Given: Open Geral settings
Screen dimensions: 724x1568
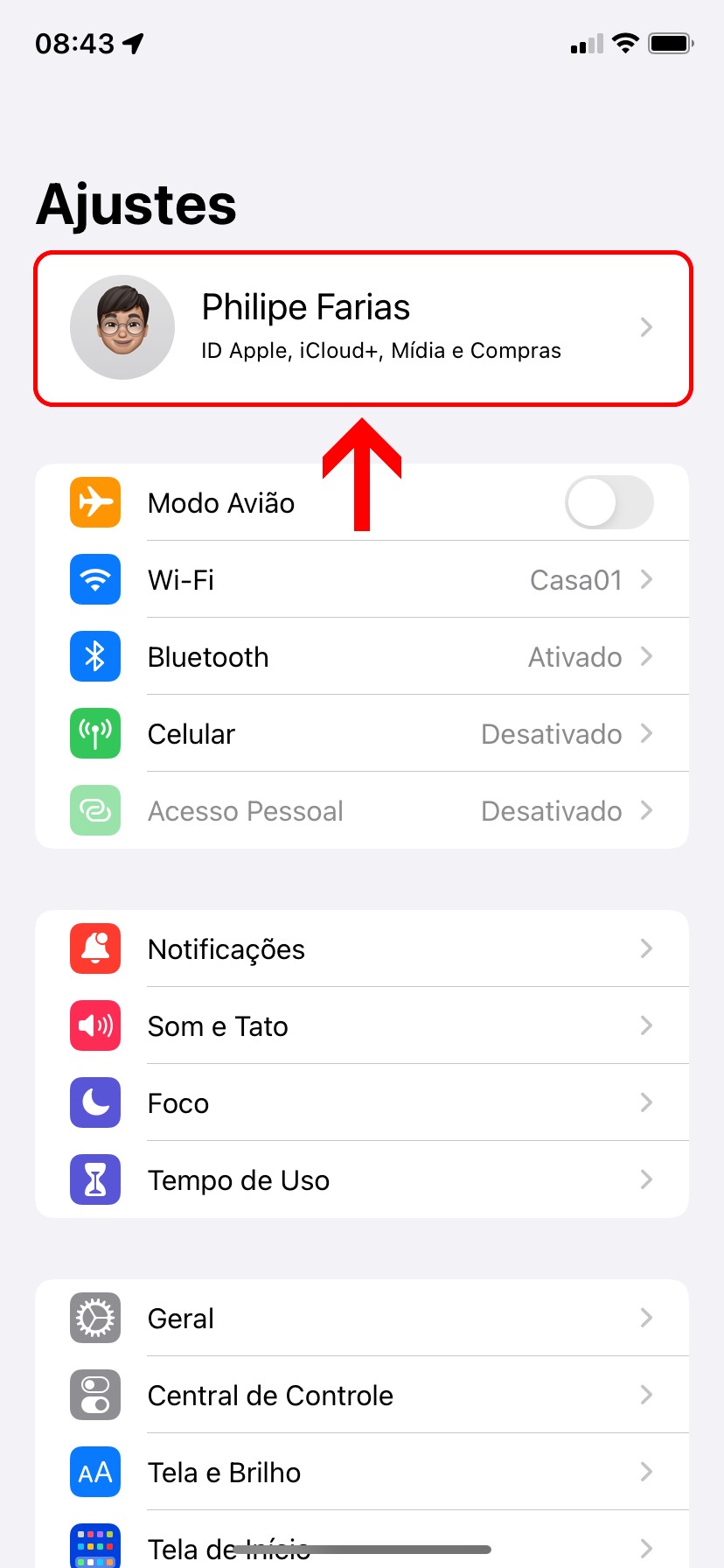Looking at the screenshot, I should click(x=362, y=1318).
